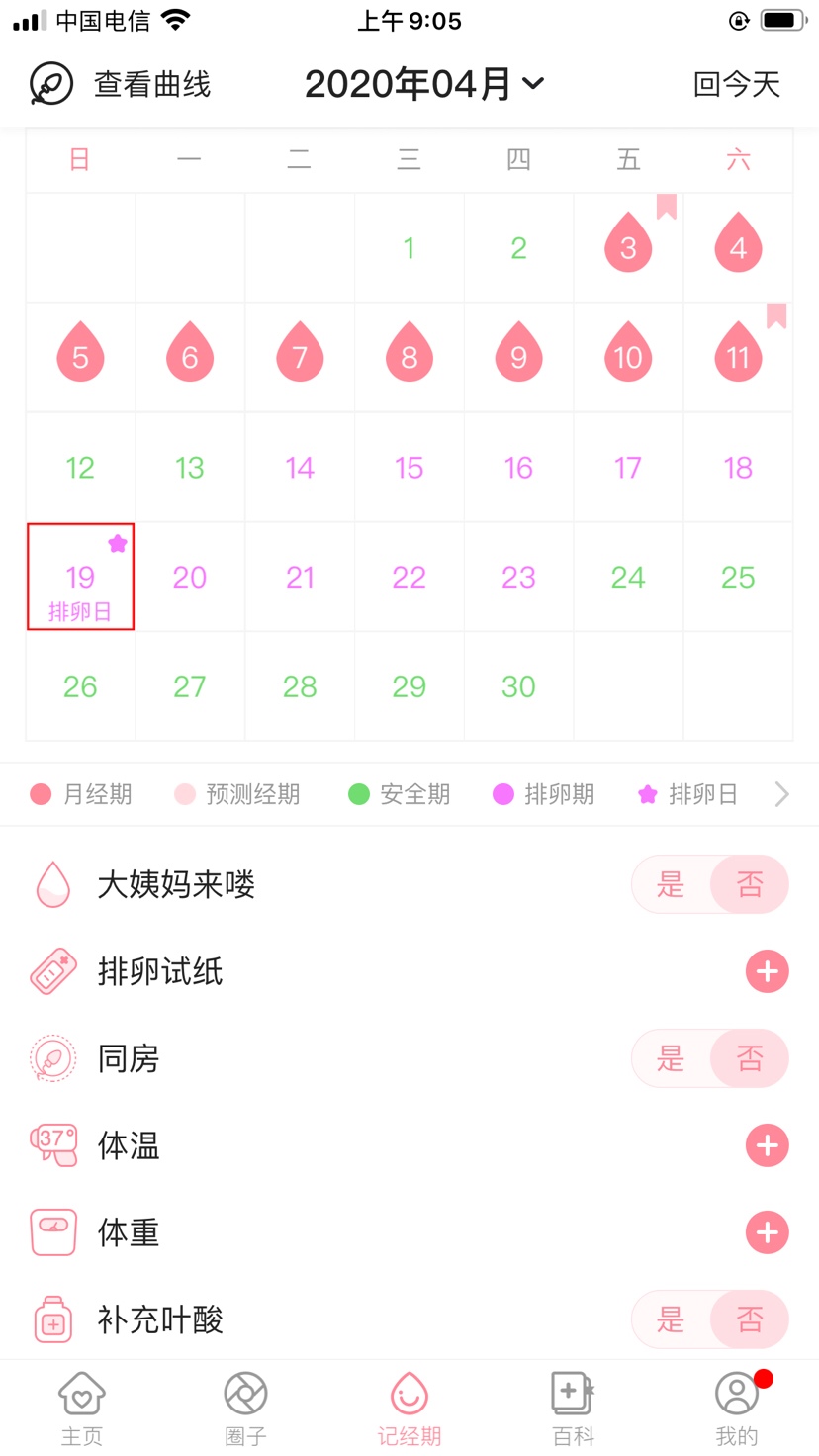Set 补充叶酸 to 是
The image size is (819, 1456).
tap(671, 1319)
